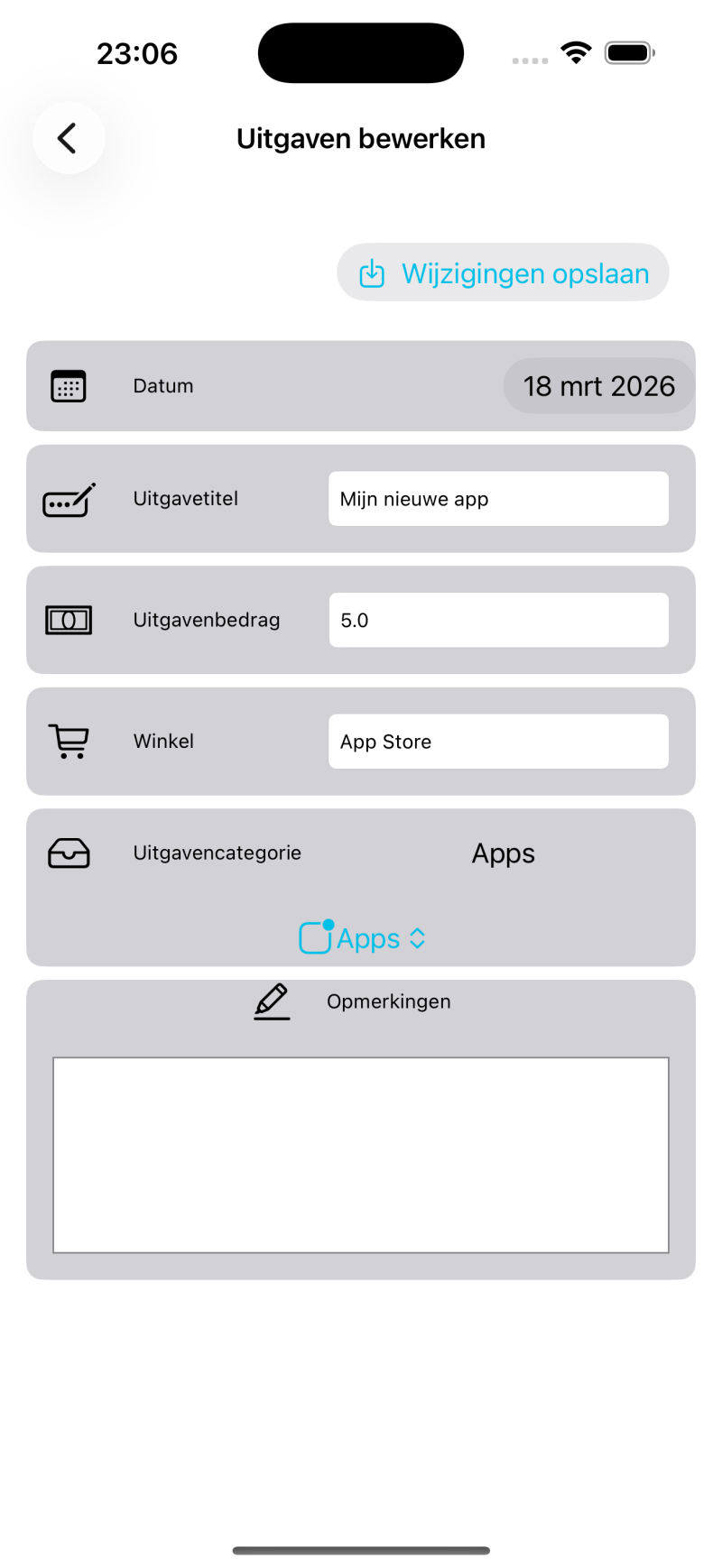
Task: Go back from Uitgaven bewerken
Action: [x=68, y=138]
